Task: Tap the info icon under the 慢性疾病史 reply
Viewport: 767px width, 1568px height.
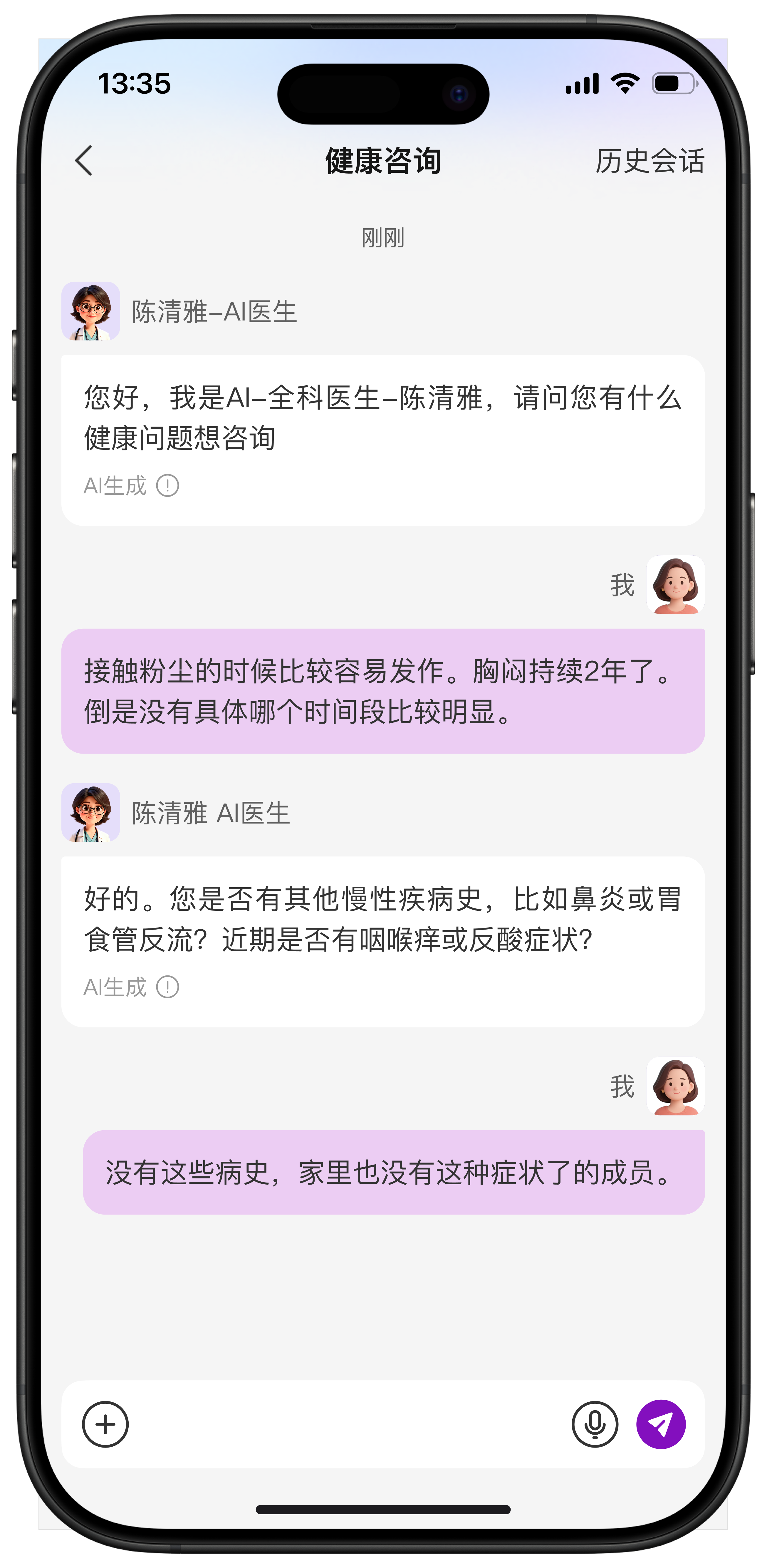Action: pos(167,987)
